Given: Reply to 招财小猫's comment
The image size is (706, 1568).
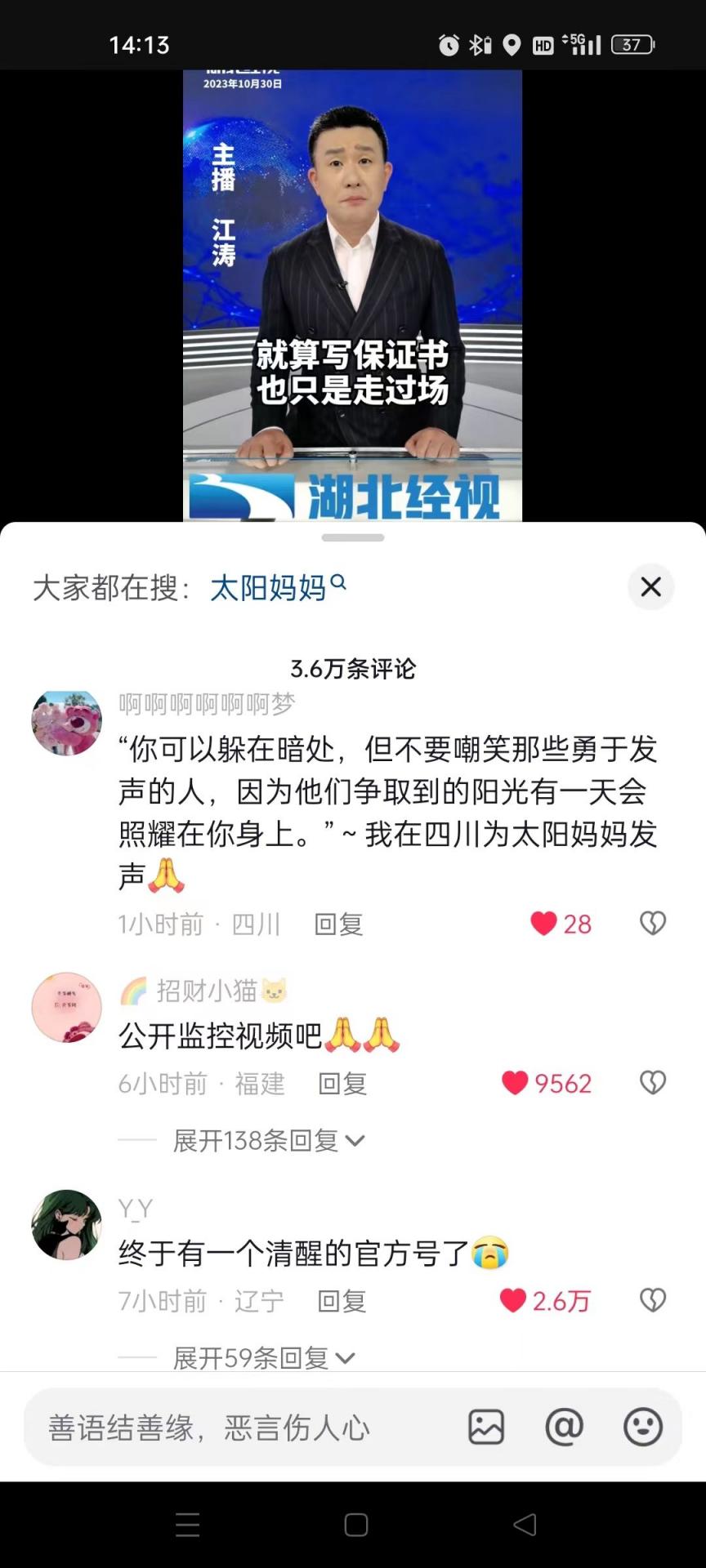Looking at the screenshot, I should tap(342, 1084).
